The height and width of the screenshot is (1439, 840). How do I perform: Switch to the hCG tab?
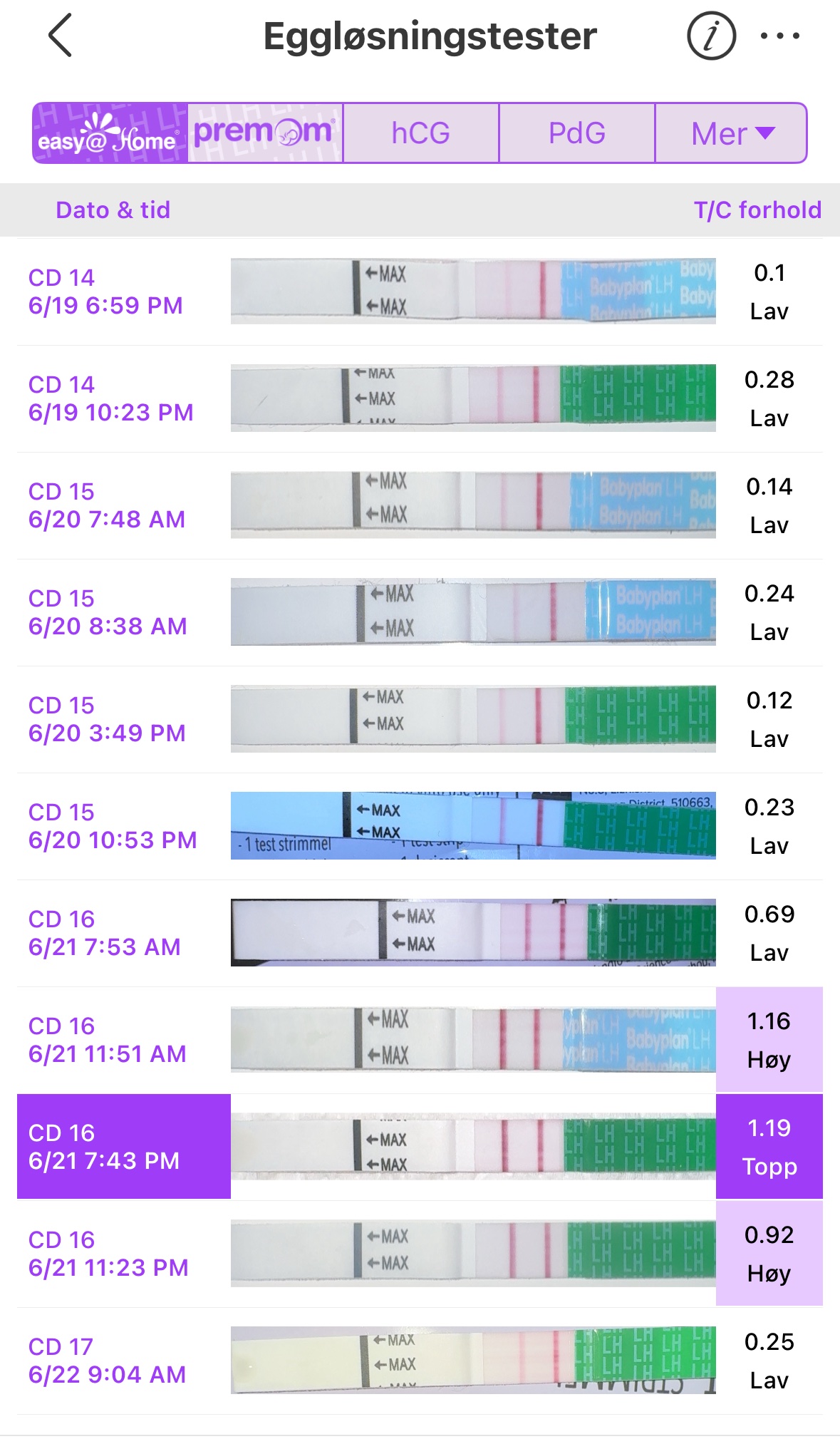(420, 133)
